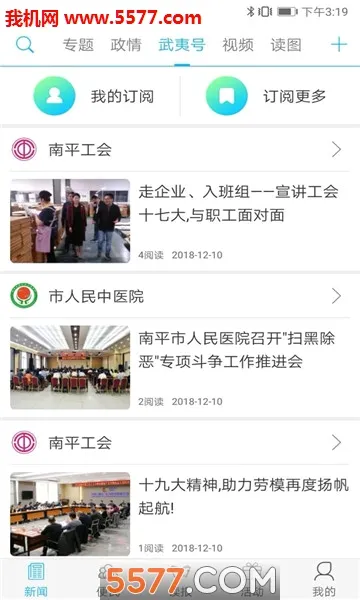The height and width of the screenshot is (600, 360).
Task: Go to the 新闻 bottom tab
Action: coord(36,580)
